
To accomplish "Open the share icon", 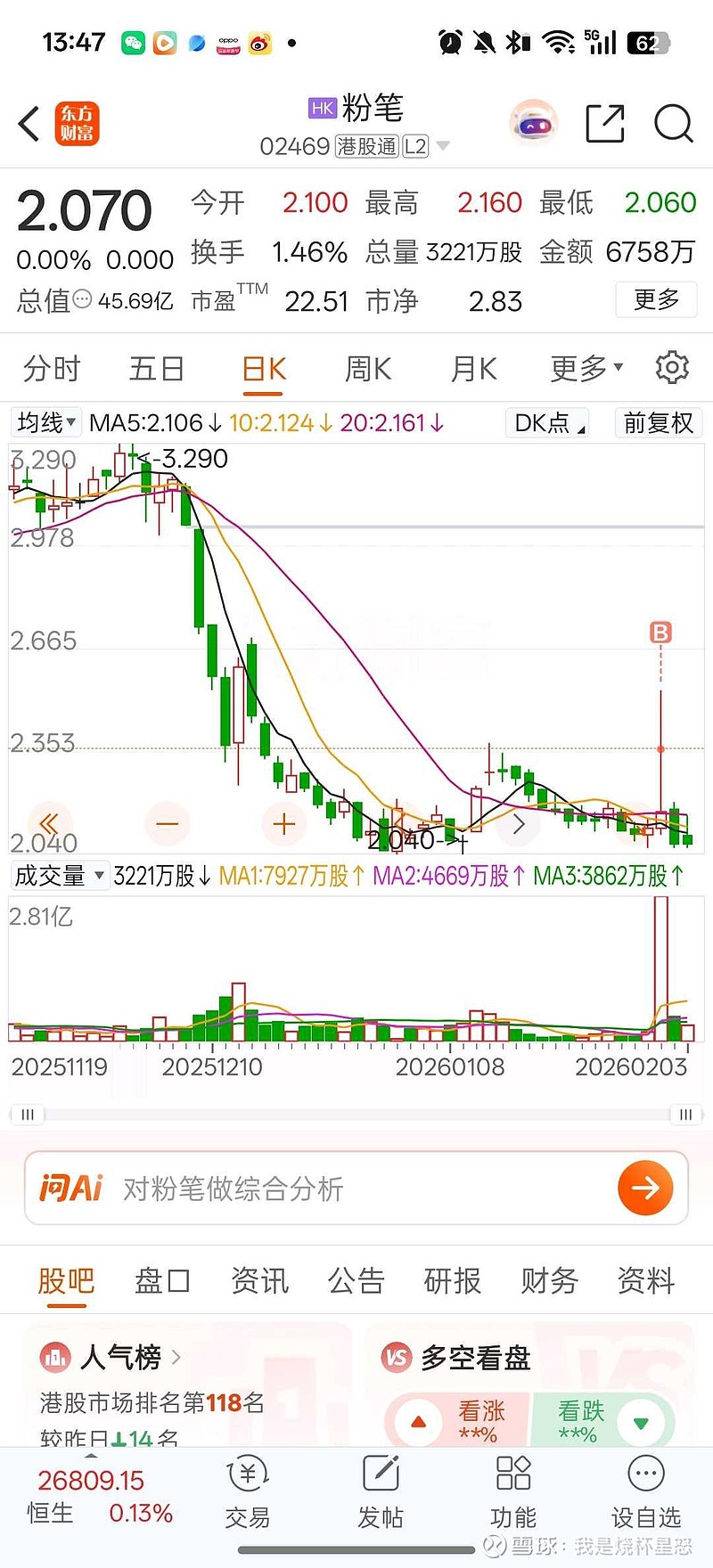I will pos(604,124).
